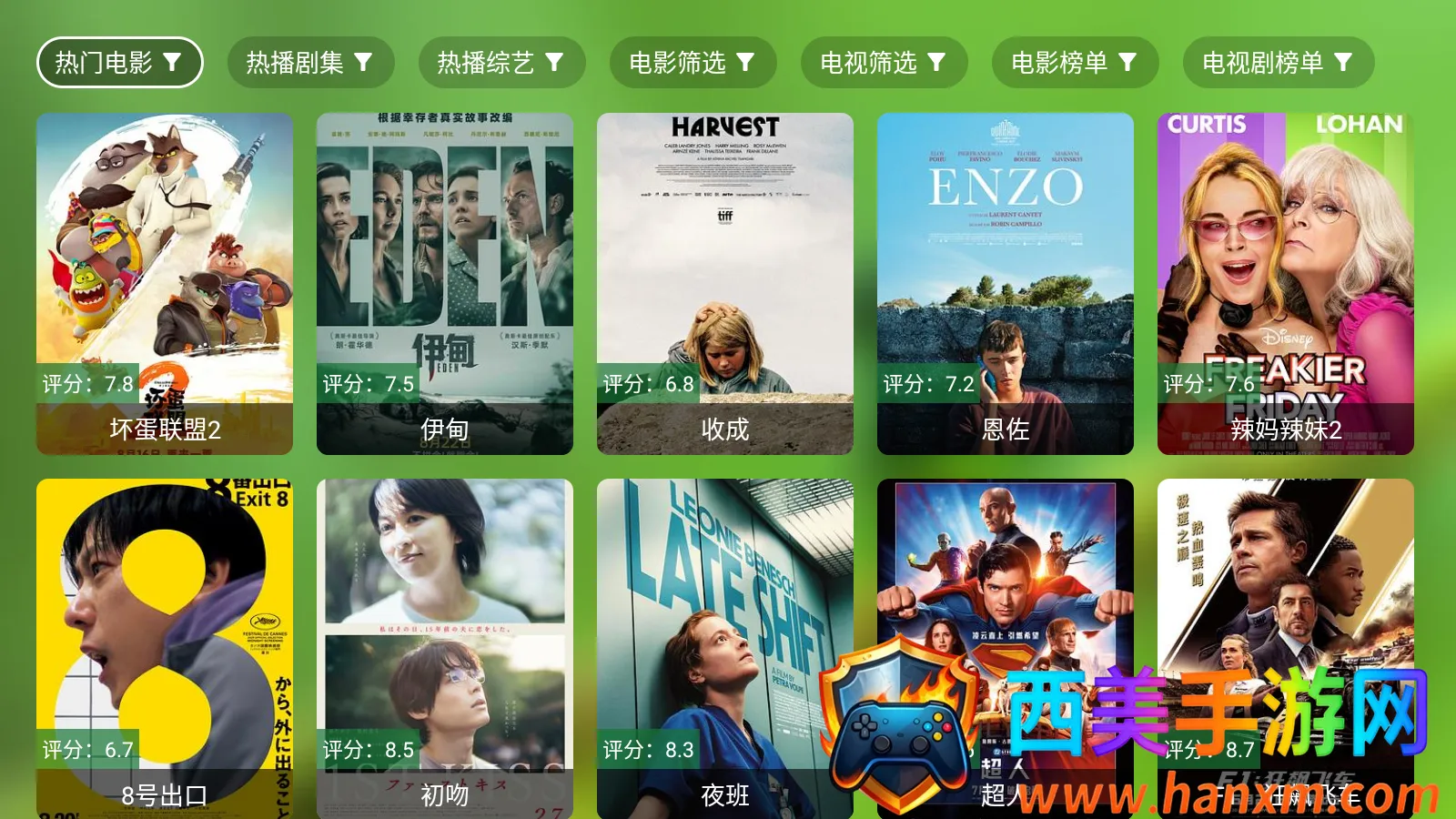Switch to the 热播剧集 category
The image size is (1456, 819).
310,63
